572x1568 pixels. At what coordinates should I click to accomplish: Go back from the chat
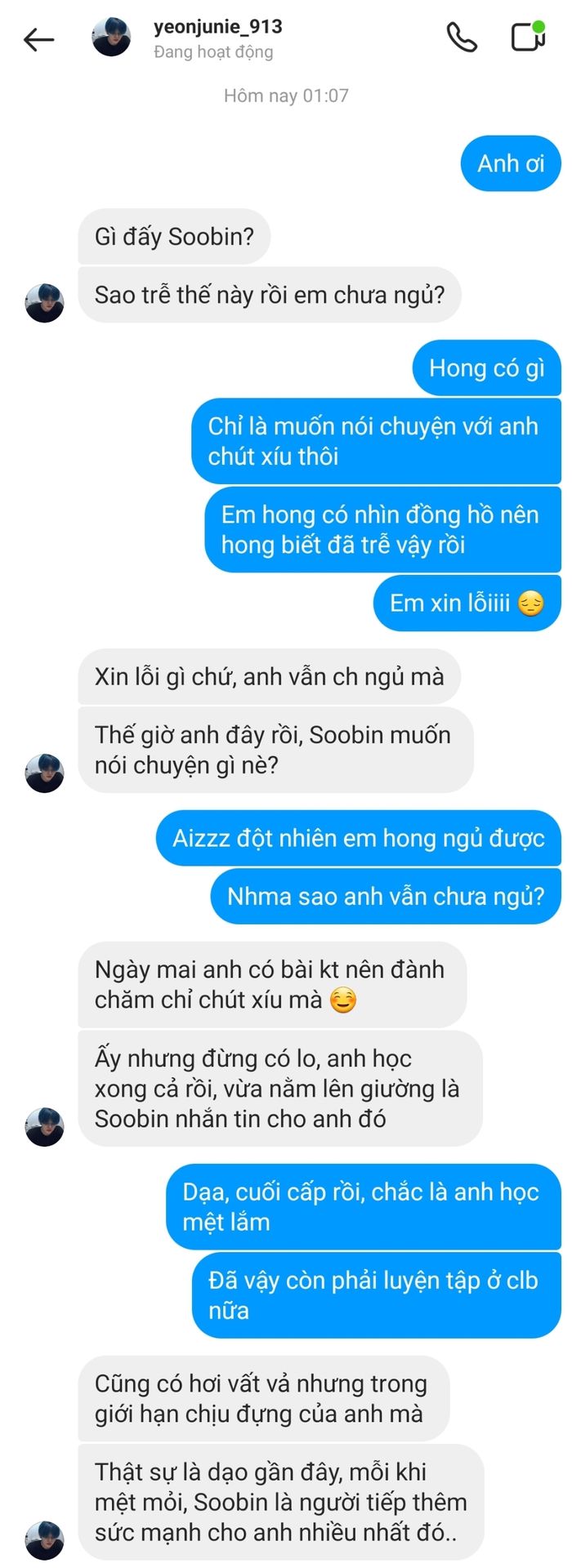pyautogui.click(x=38, y=38)
